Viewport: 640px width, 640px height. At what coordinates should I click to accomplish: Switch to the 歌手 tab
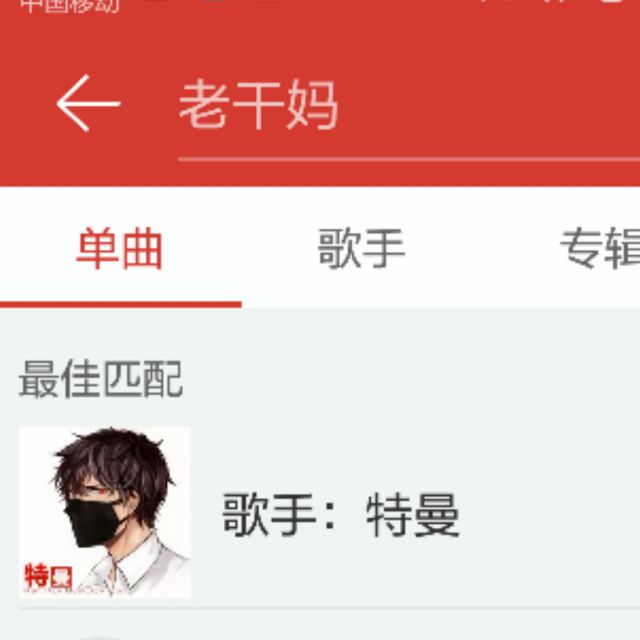pyautogui.click(x=361, y=248)
